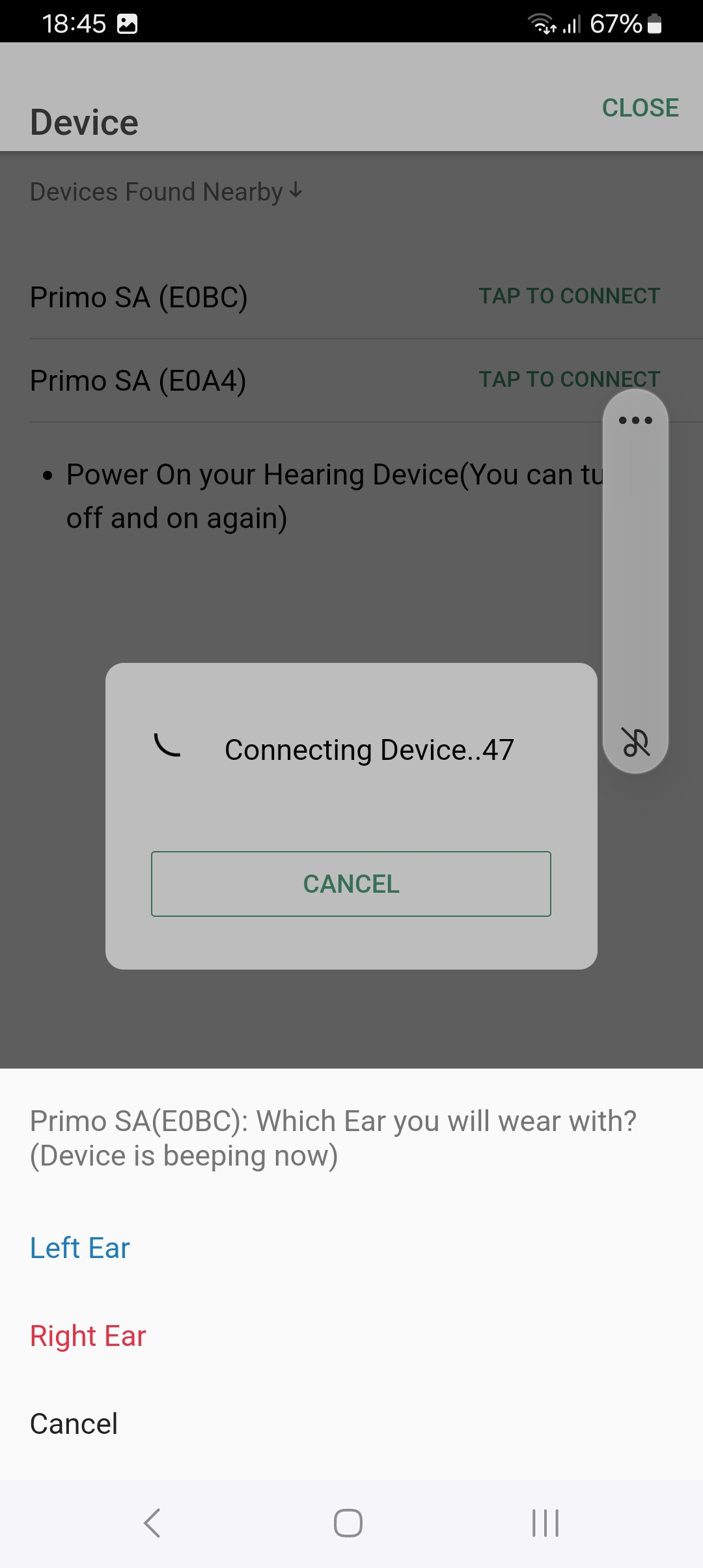Tap the muted sound icon on floating panel
Viewport: 703px width, 1568px height.
tap(636, 742)
